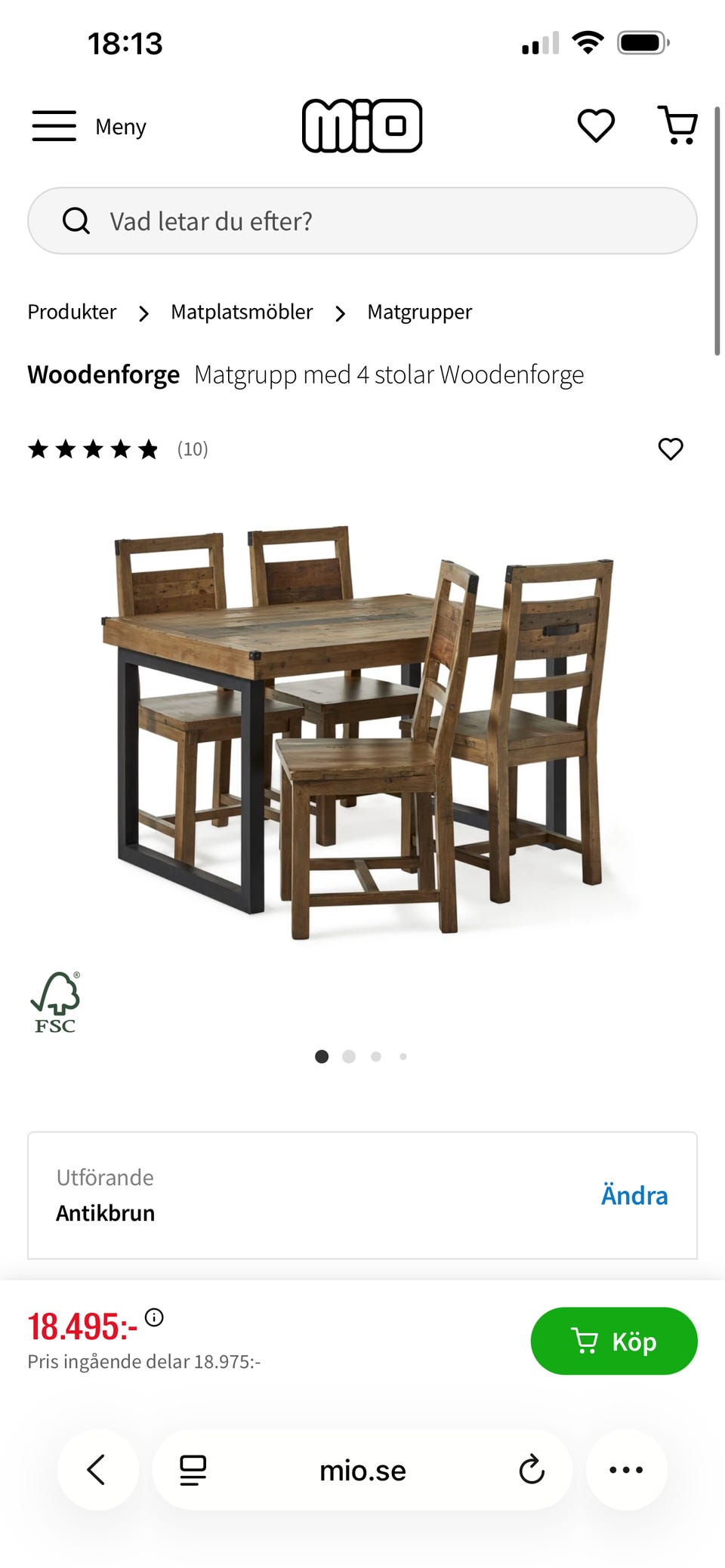Go back in the browser
The width and height of the screenshot is (725, 1568).
click(x=97, y=1469)
